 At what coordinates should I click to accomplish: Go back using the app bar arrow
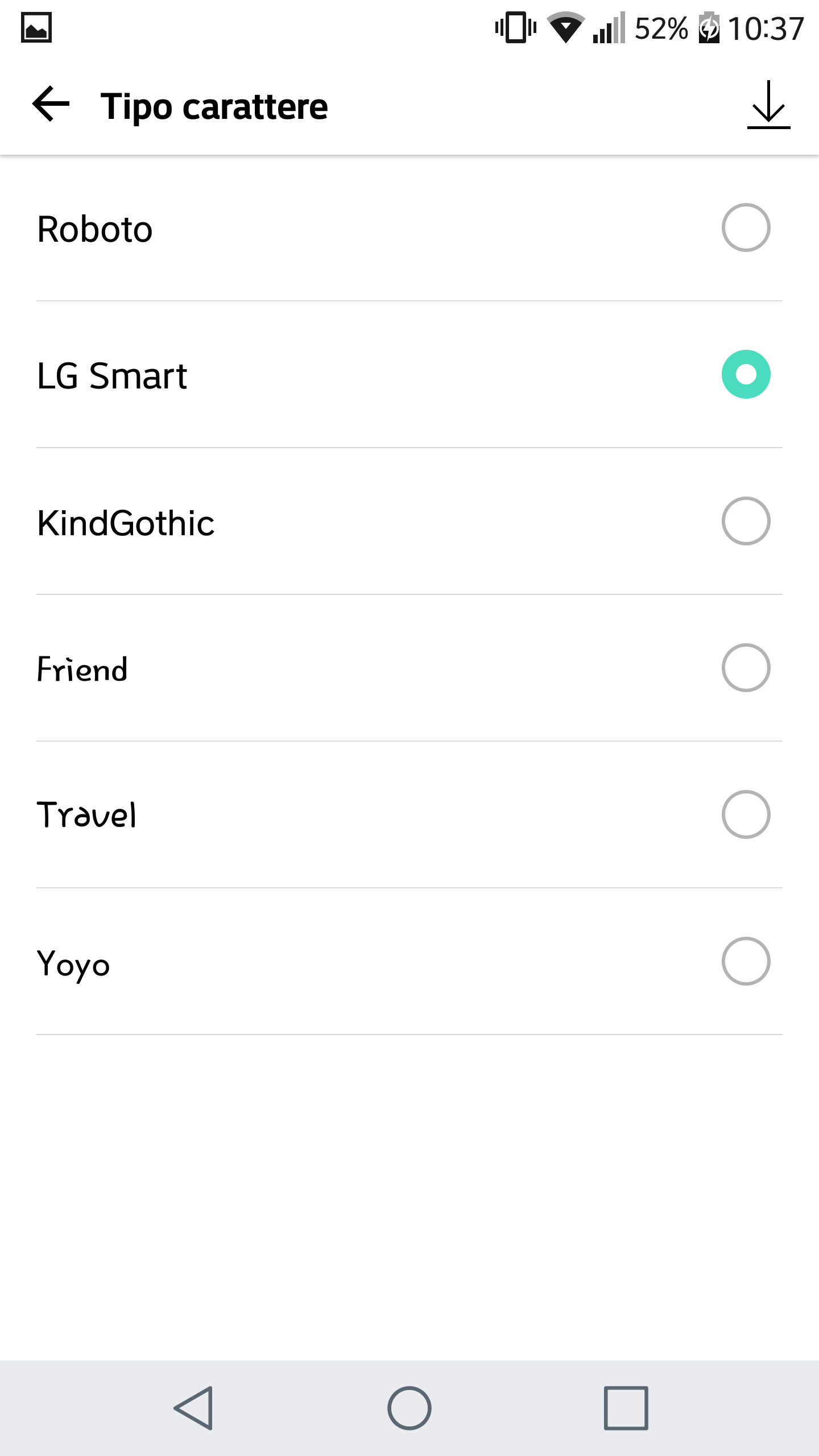(x=51, y=104)
